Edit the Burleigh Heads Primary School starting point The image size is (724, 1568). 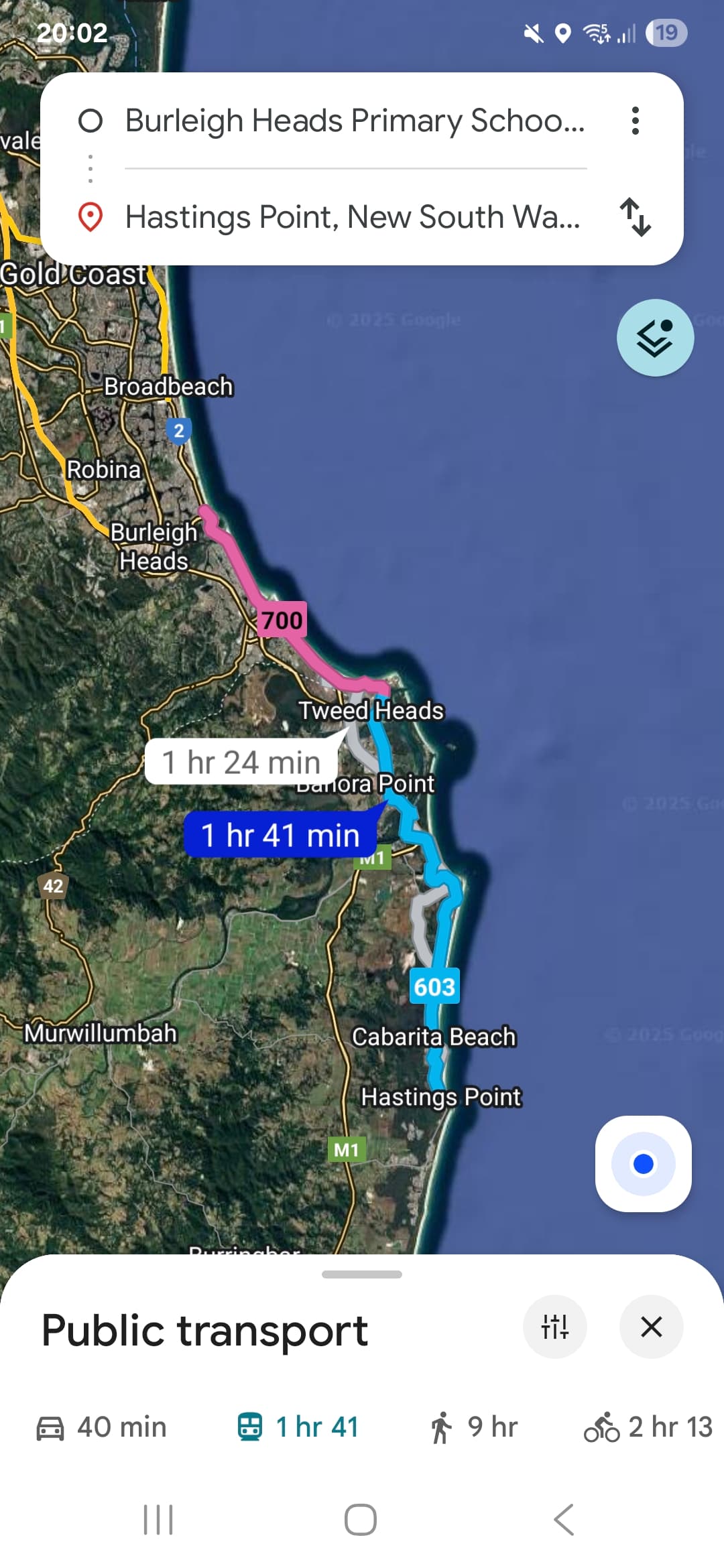pyautogui.click(x=354, y=121)
